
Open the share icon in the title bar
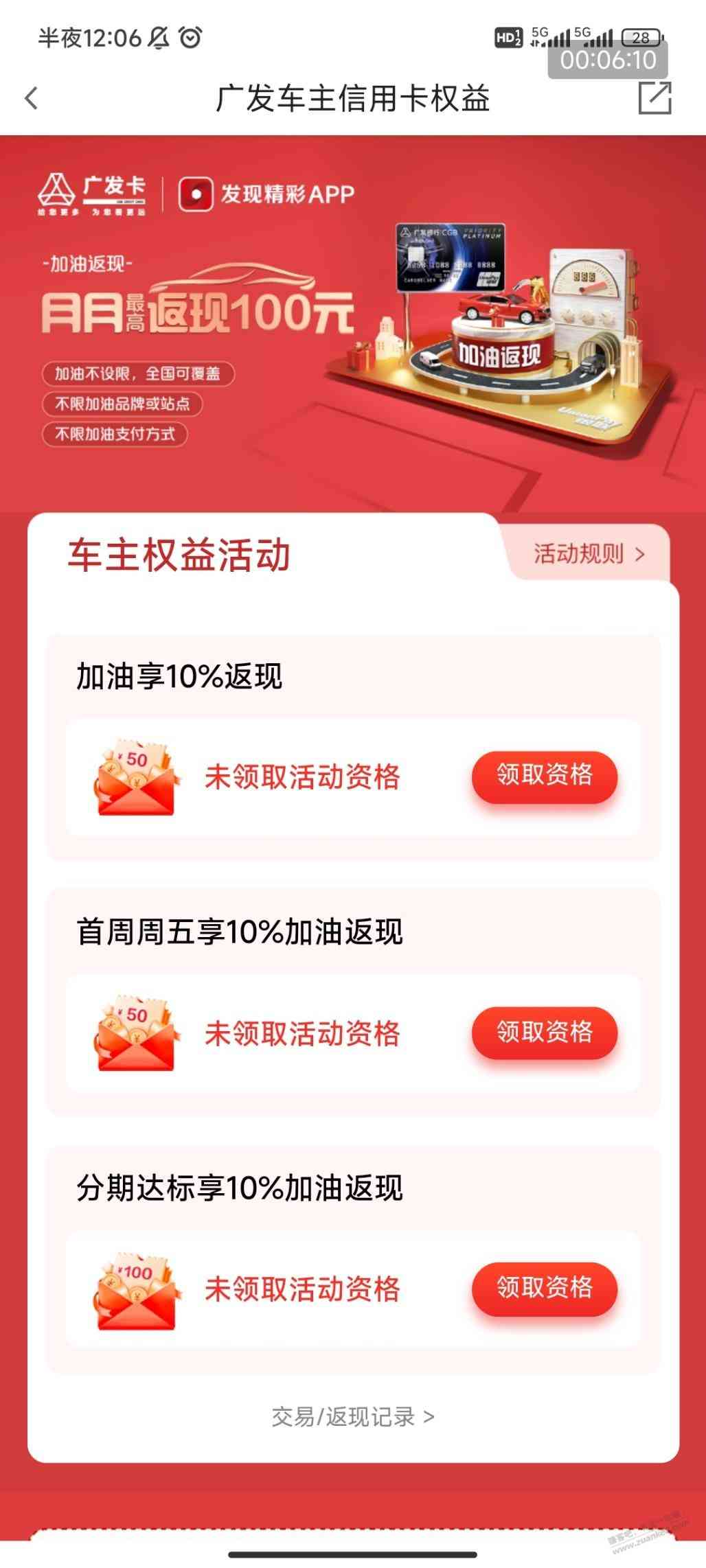[654, 98]
